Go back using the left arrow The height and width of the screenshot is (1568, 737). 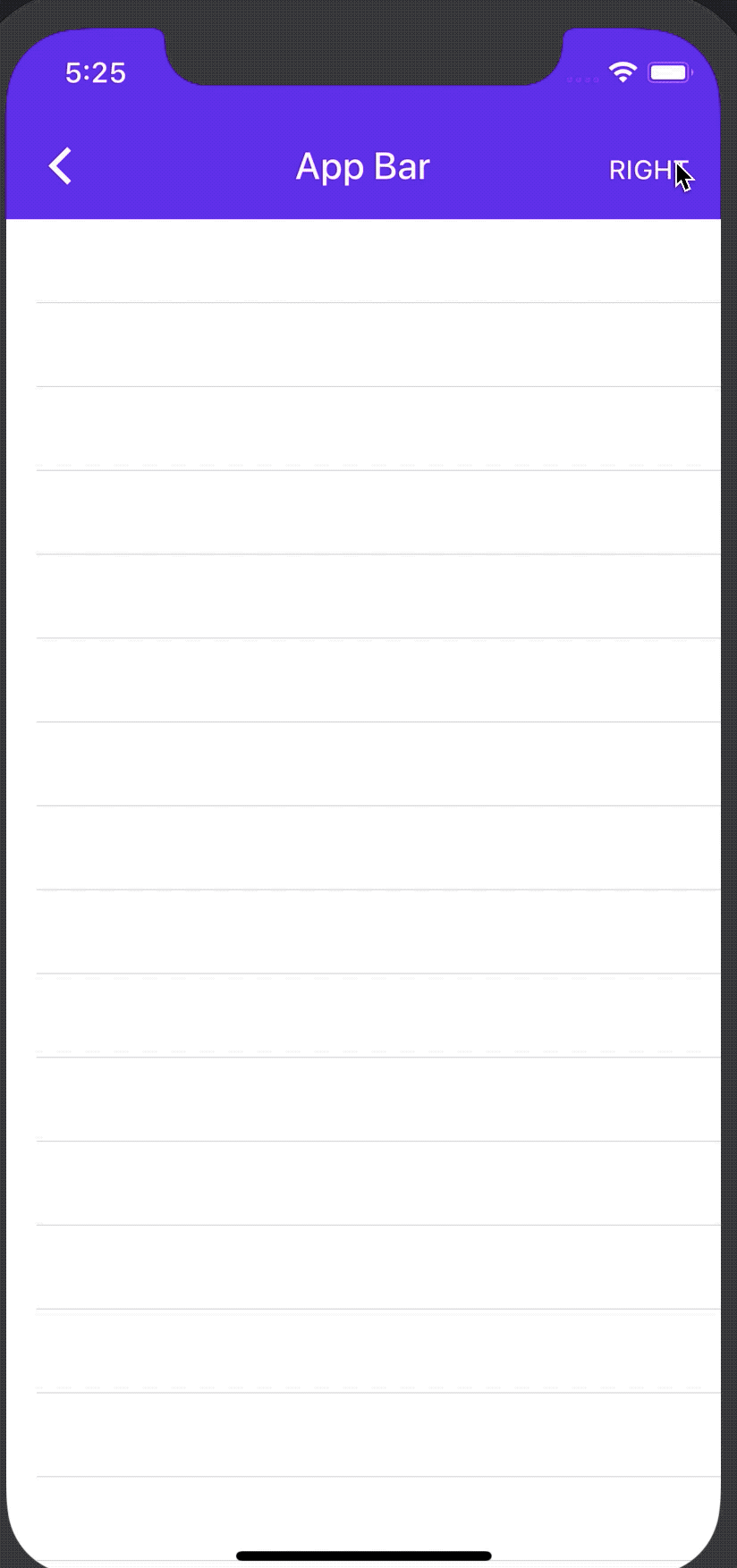[60, 166]
